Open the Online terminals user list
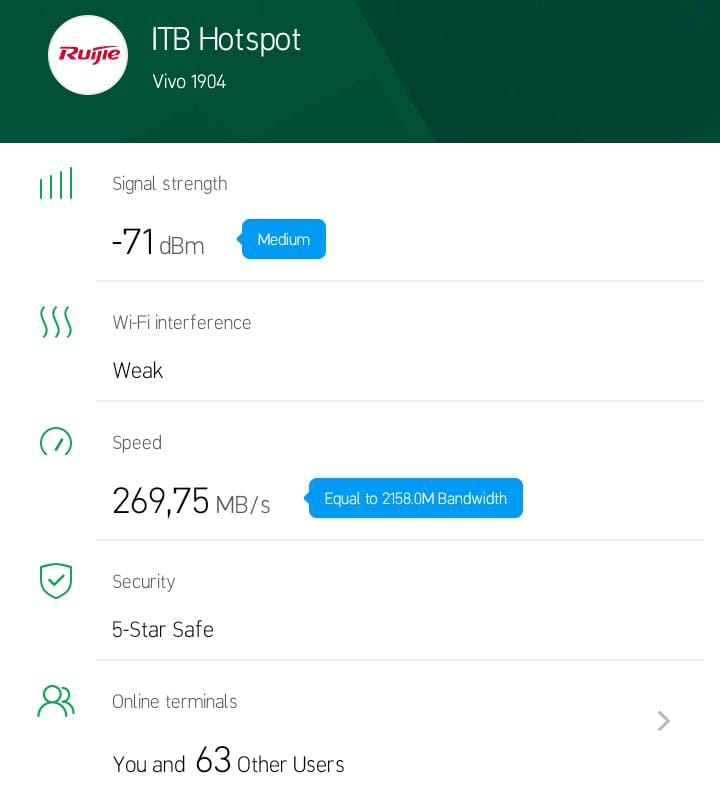Image resolution: width=720 pixels, height=810 pixels. (x=662, y=721)
